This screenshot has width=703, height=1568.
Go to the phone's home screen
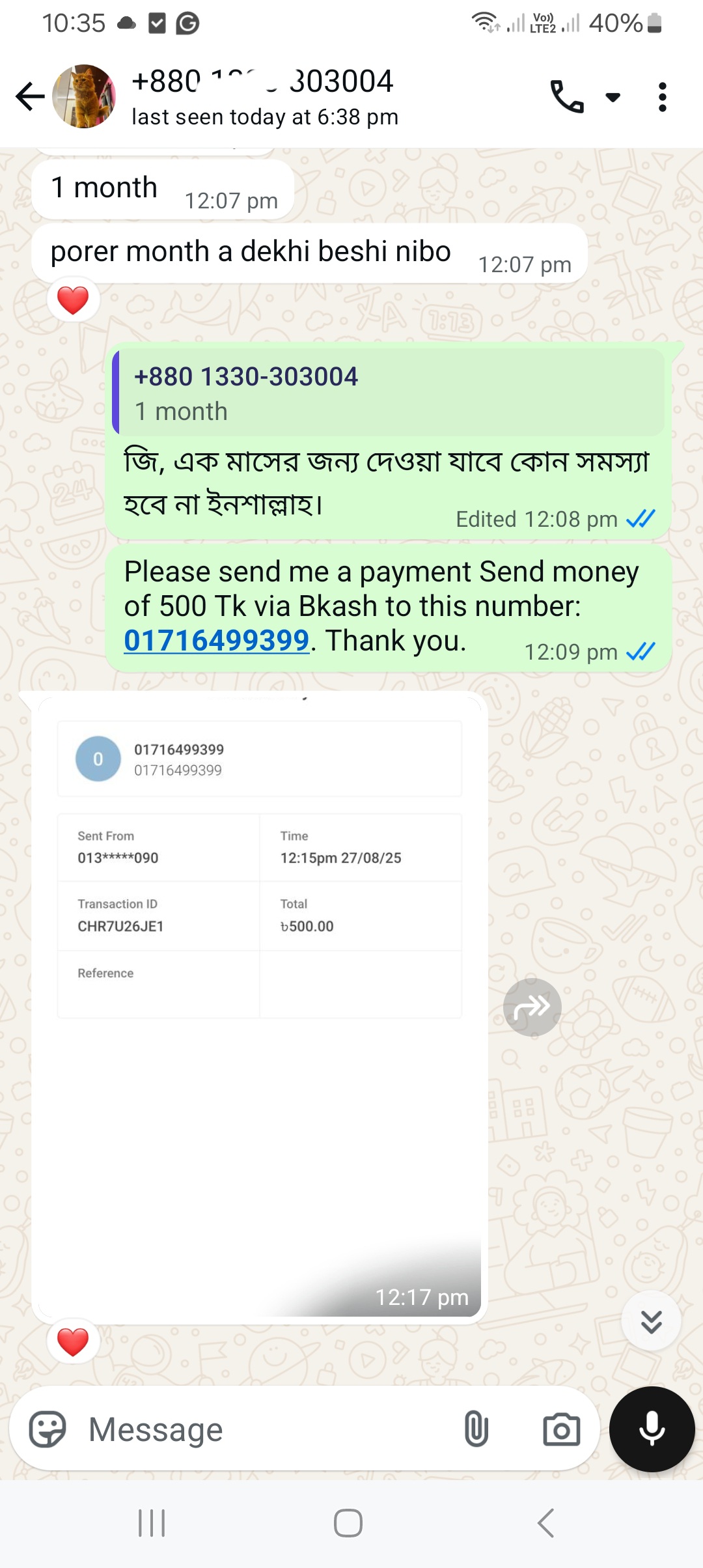(x=348, y=1523)
